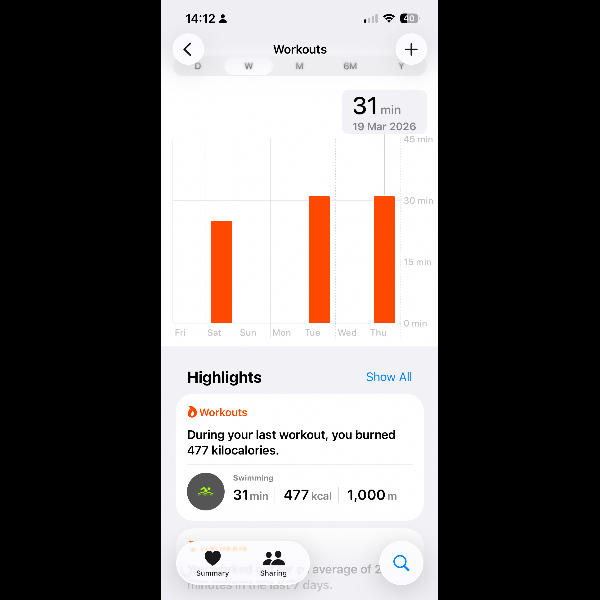Switch to the M (month) range

299,66
